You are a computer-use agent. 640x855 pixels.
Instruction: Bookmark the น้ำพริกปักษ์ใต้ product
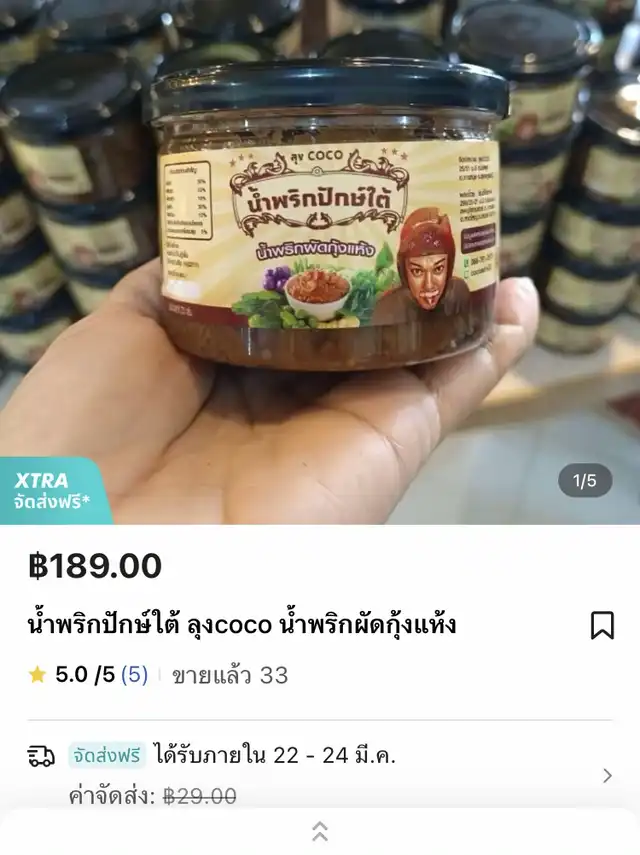(602, 626)
